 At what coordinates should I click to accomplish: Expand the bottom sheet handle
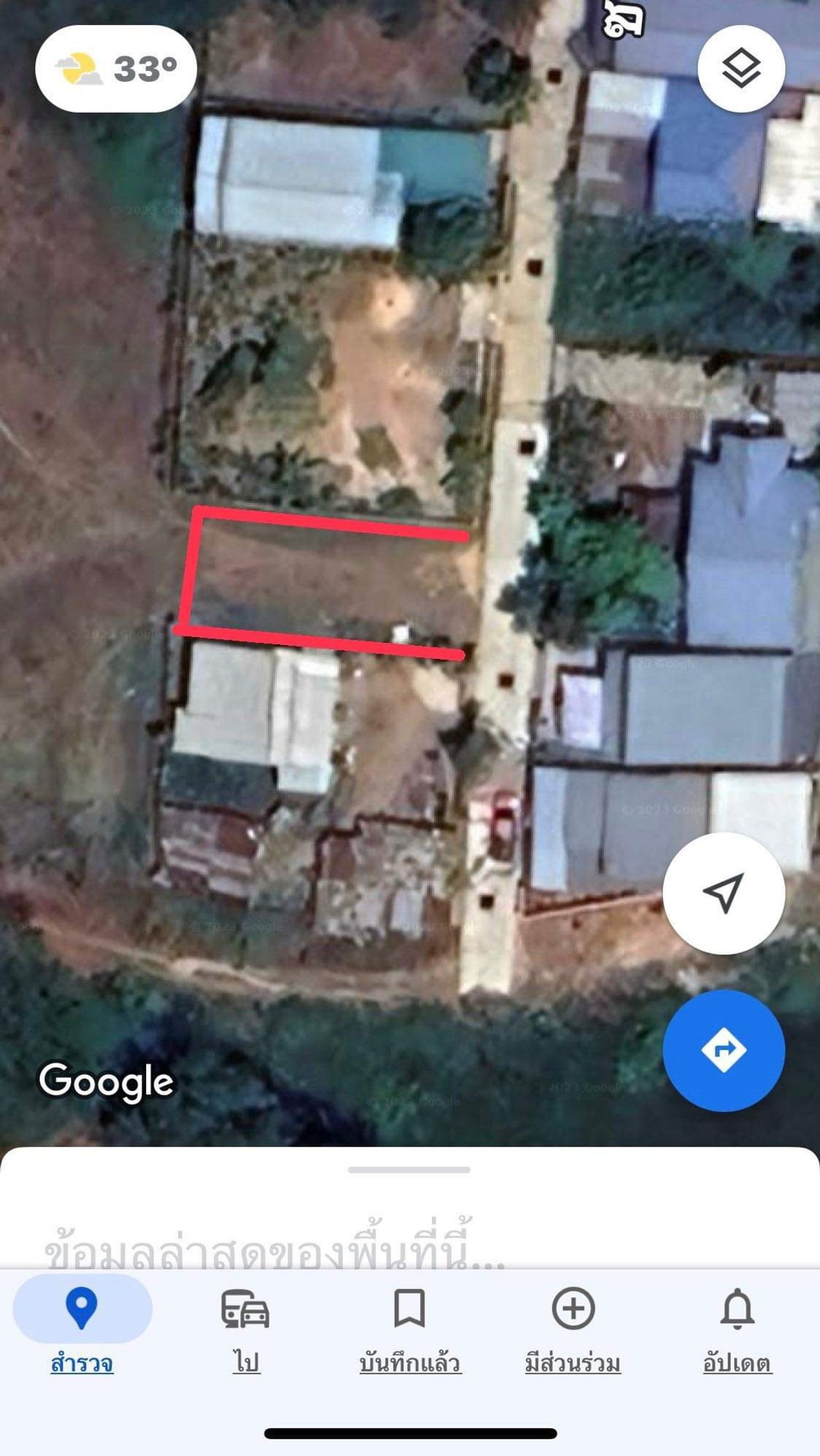[409, 1170]
